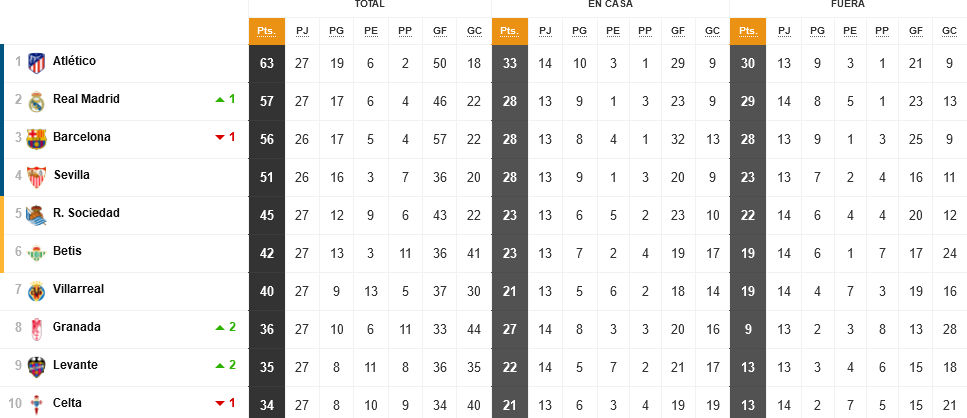Viewport: 967px width, 418px height.
Task: Open the Levante team page
Action: [x=75, y=365]
